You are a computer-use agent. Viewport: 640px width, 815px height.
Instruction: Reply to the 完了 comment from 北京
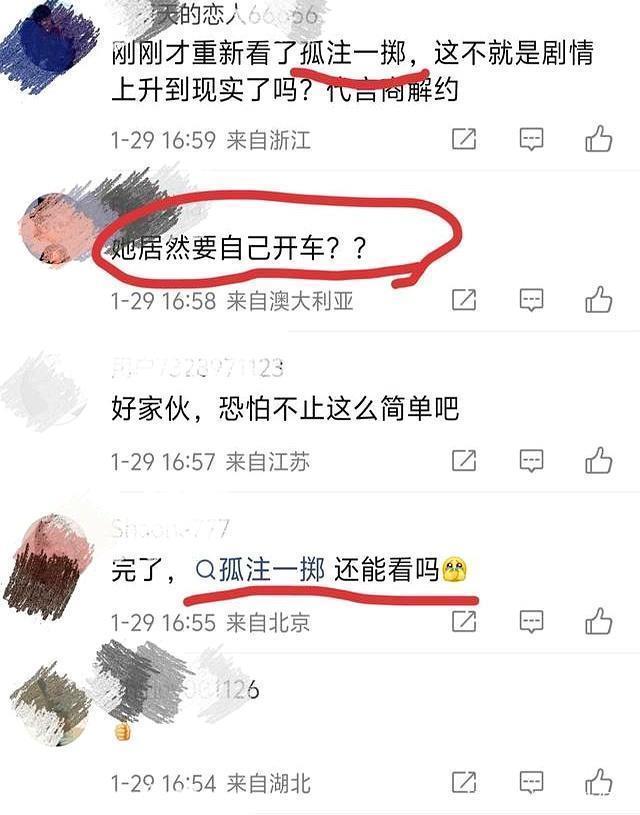pos(532,621)
